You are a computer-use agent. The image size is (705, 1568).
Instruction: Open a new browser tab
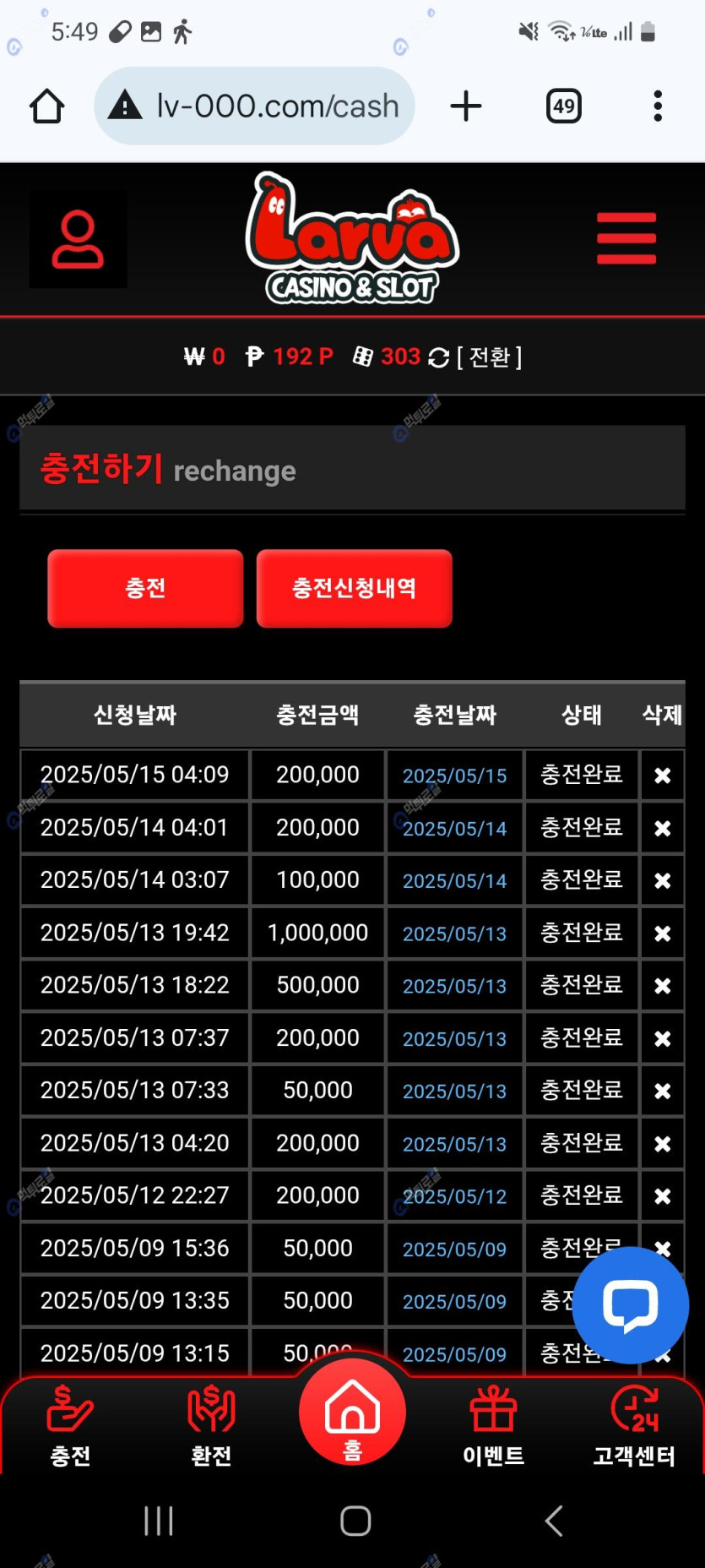[465, 106]
